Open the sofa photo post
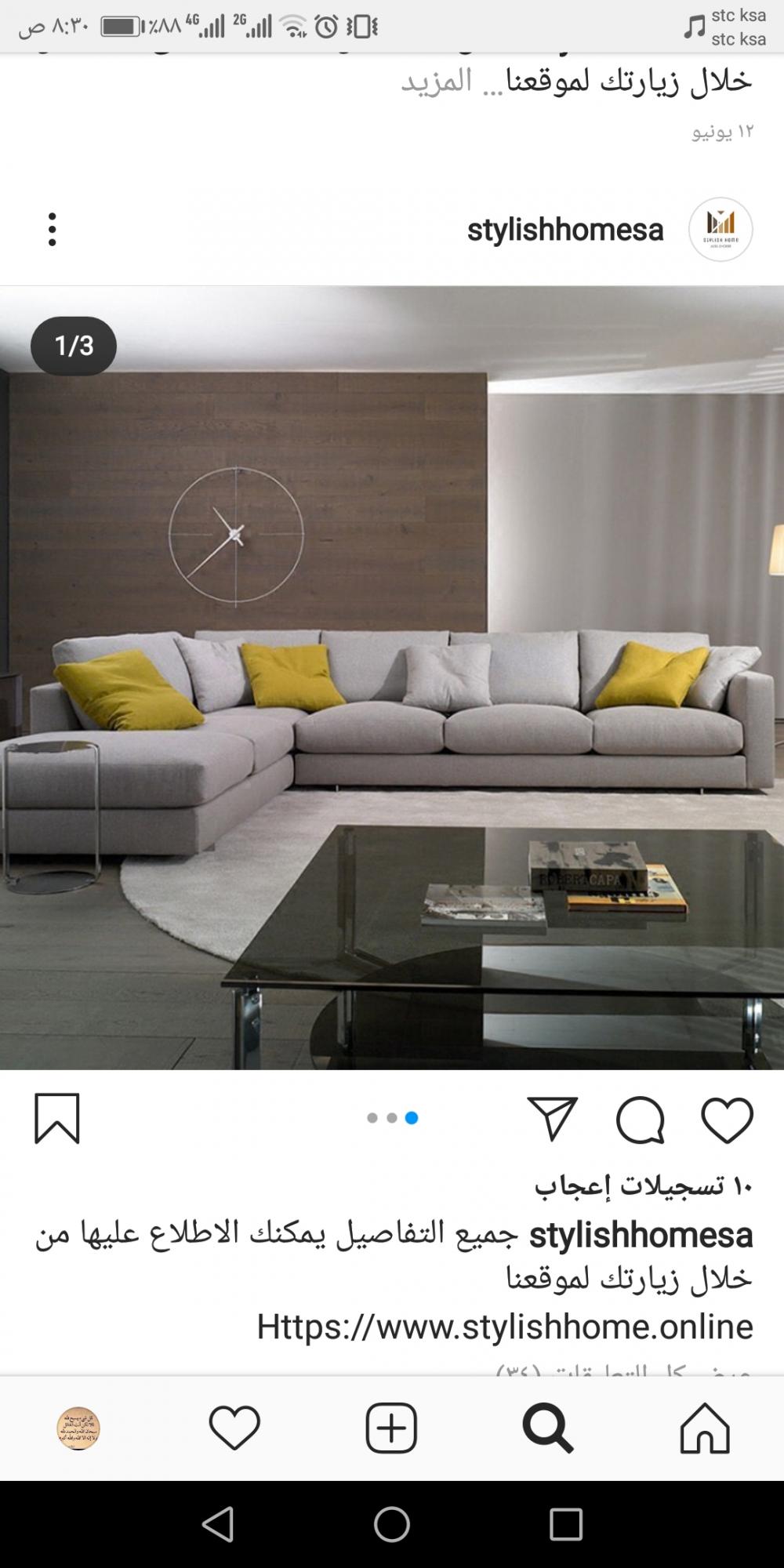This screenshot has width=784, height=1568. coord(392,677)
